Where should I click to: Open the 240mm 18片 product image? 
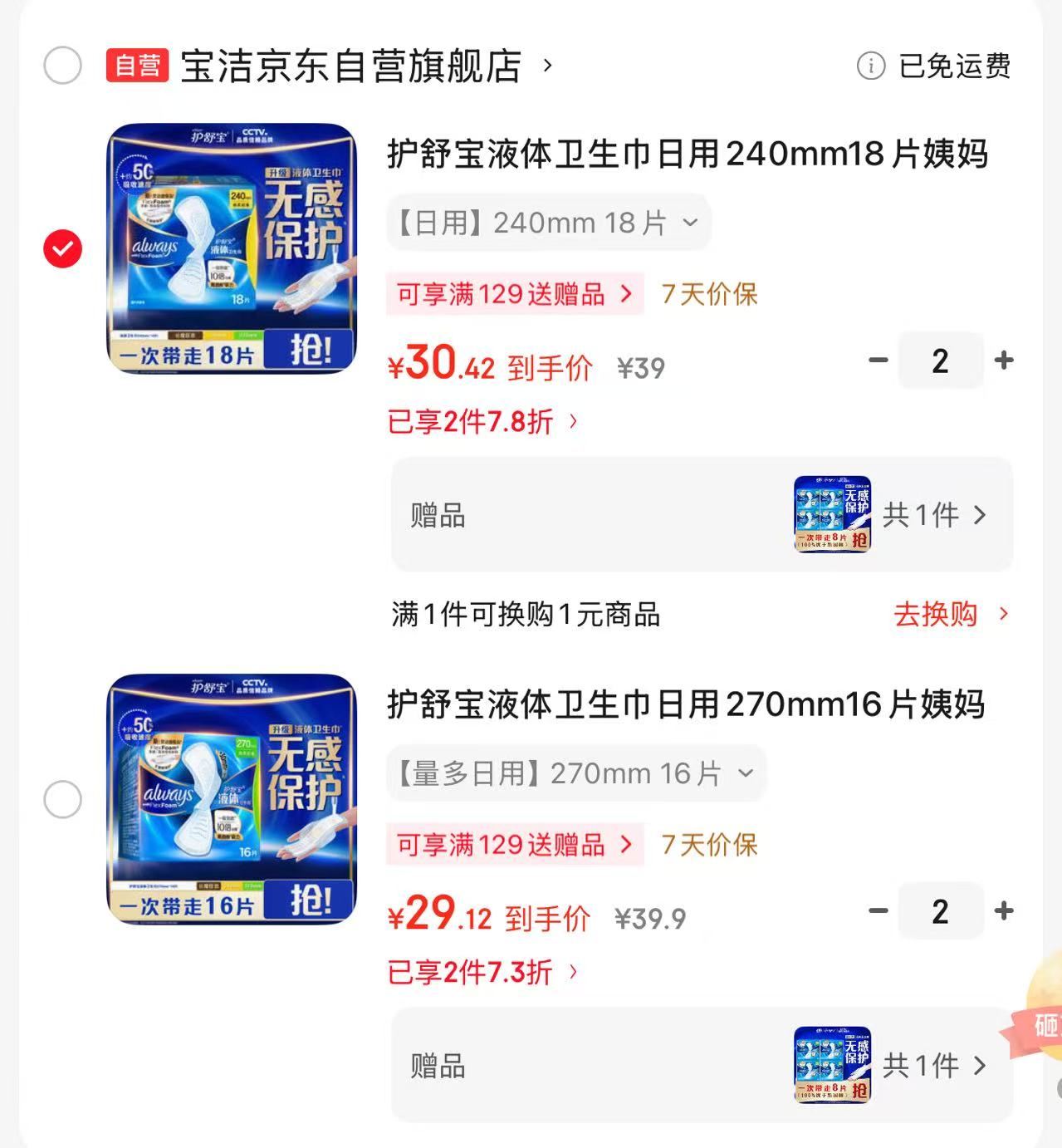tap(232, 248)
